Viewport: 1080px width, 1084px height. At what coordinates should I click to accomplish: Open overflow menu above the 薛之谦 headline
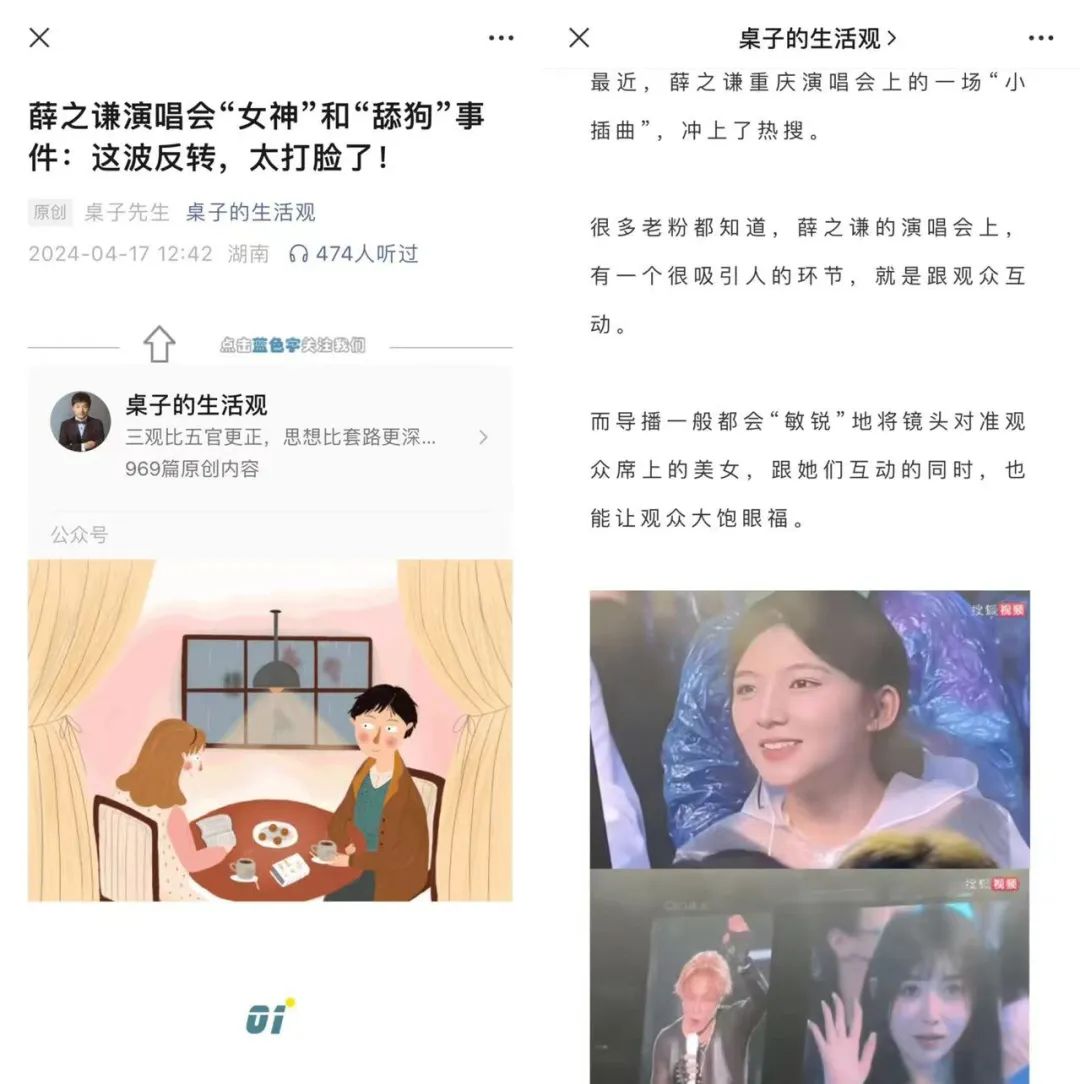tap(501, 38)
